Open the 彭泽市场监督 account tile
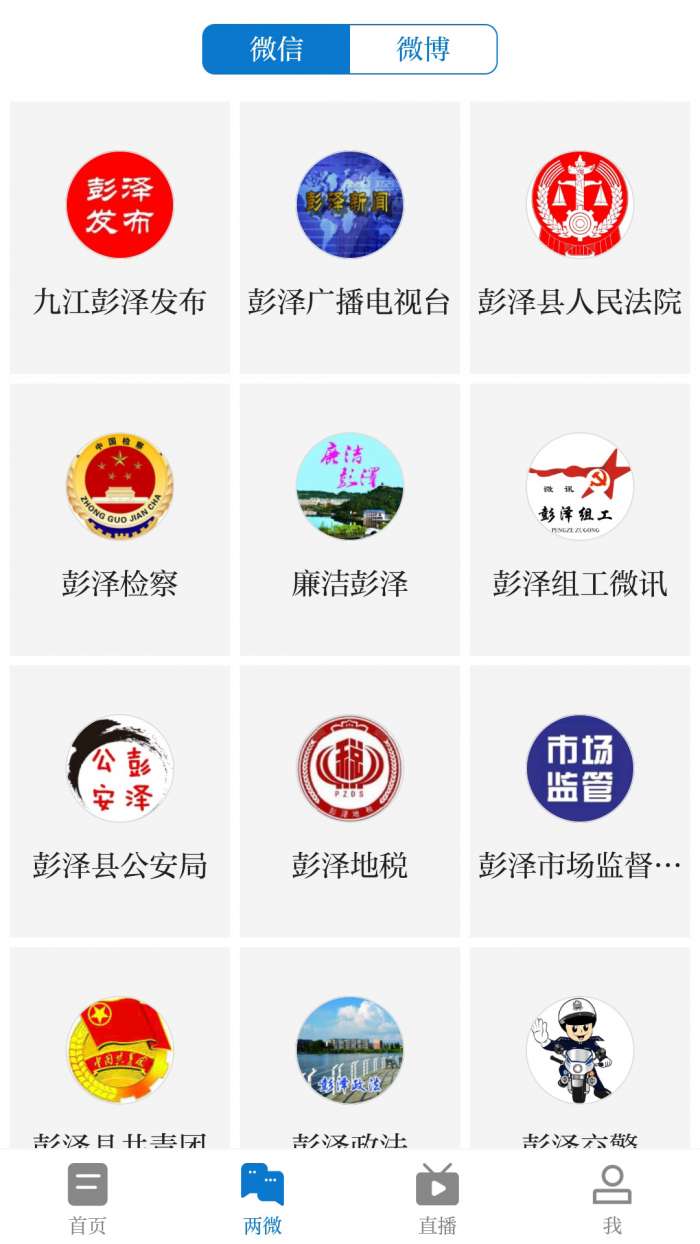The width and height of the screenshot is (700, 1244). click(x=580, y=801)
